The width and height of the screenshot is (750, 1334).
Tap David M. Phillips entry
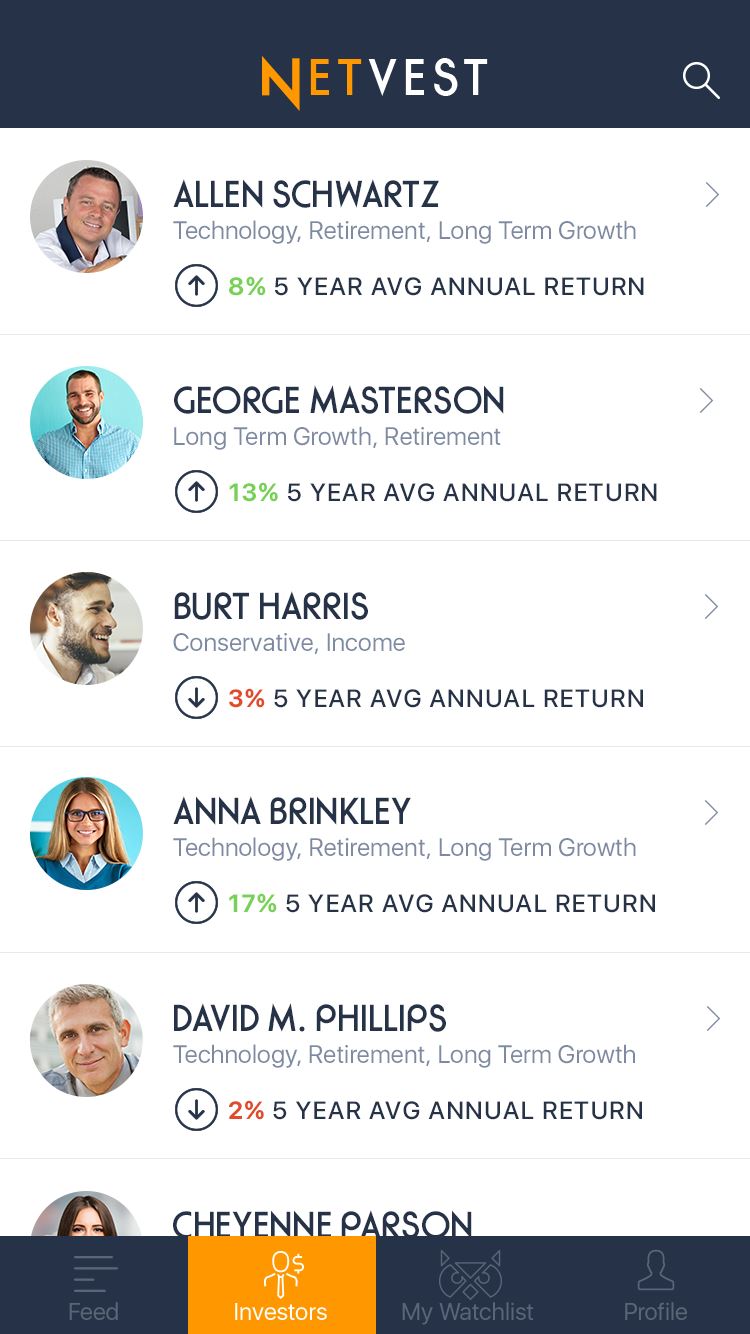375,1056
